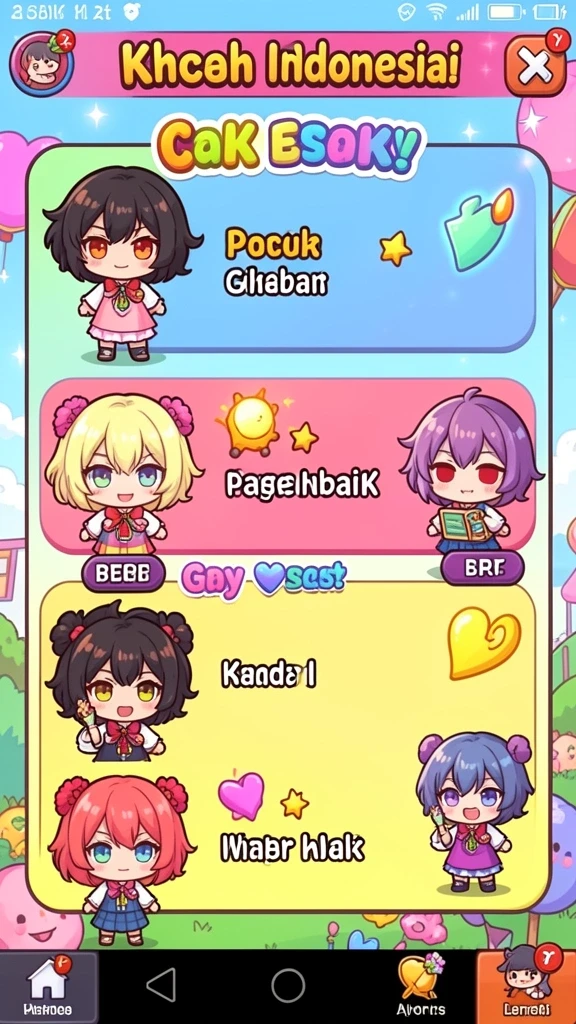Tap the BRF button
The height and width of the screenshot is (1024, 576).
483,568
